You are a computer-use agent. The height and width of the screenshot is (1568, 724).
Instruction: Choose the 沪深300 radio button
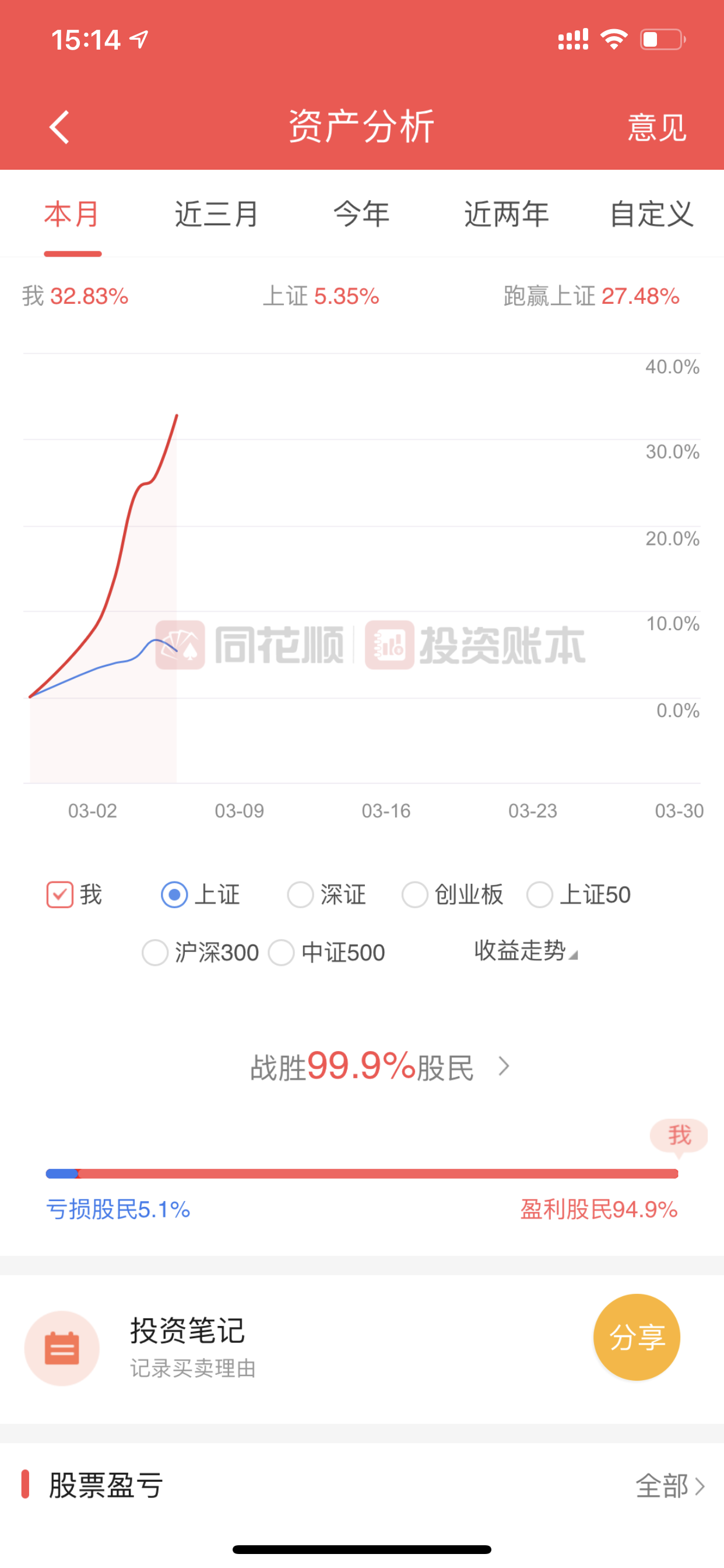point(155,953)
